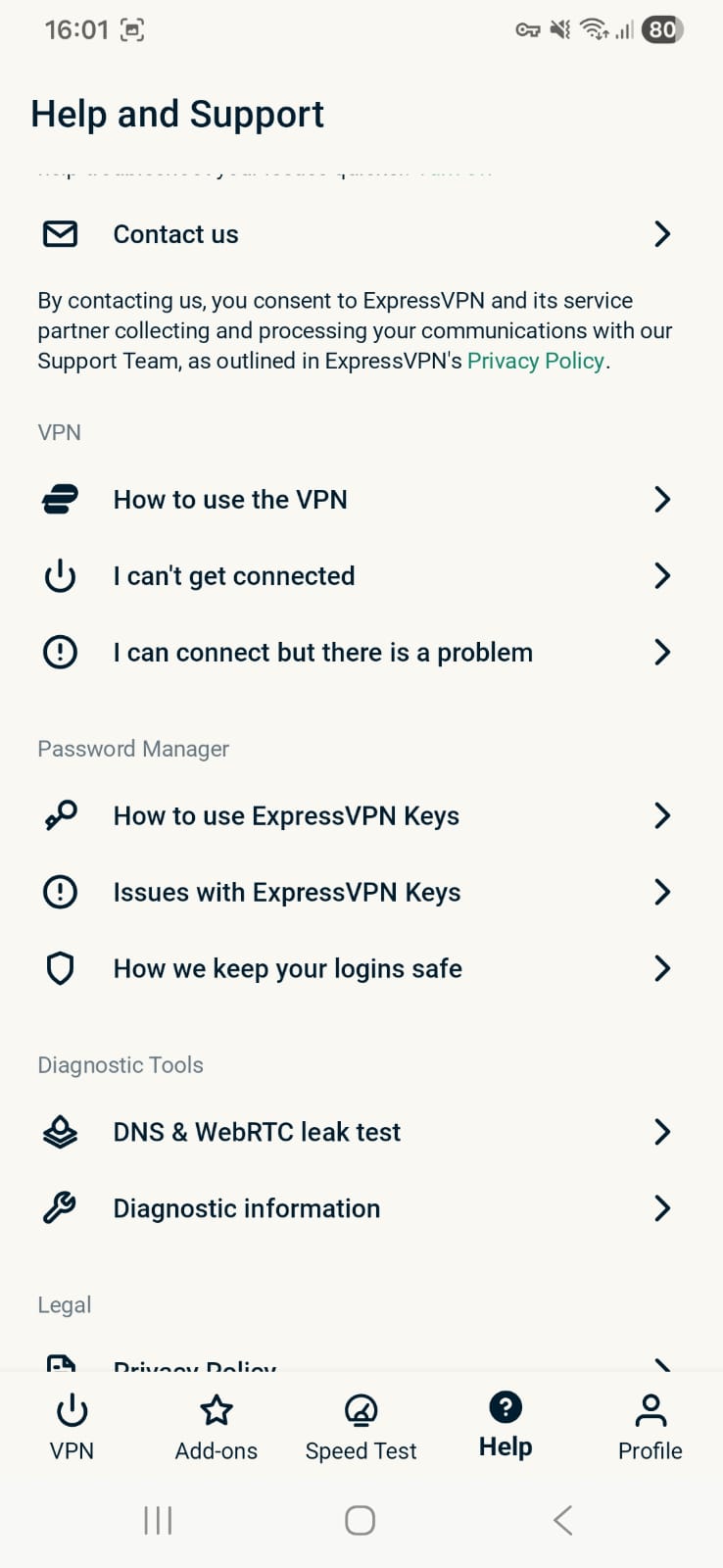Open I can't get connected

pos(361,576)
